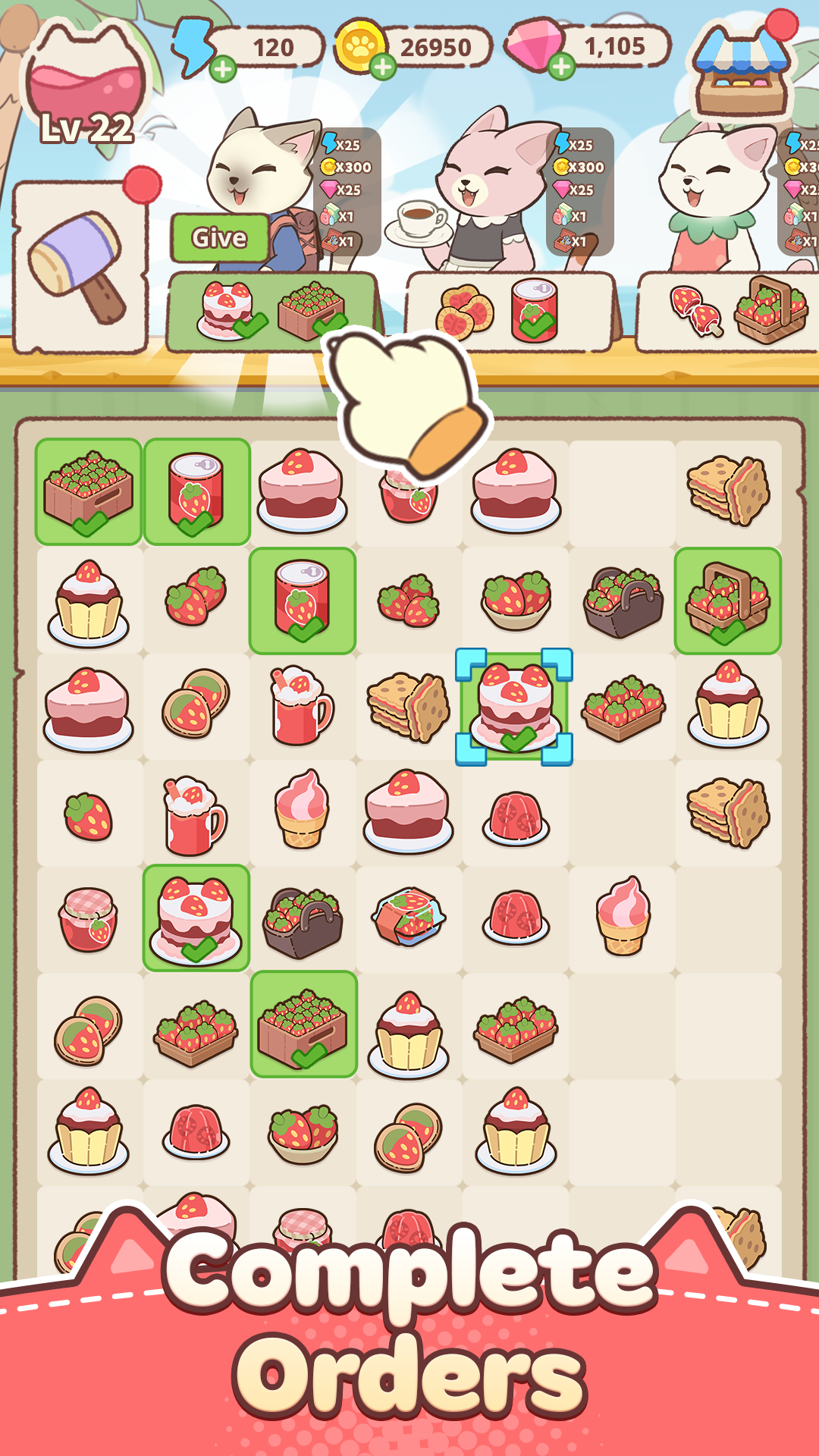
Task: Tap the blue-framed selected cake tile
Action: coord(516,701)
